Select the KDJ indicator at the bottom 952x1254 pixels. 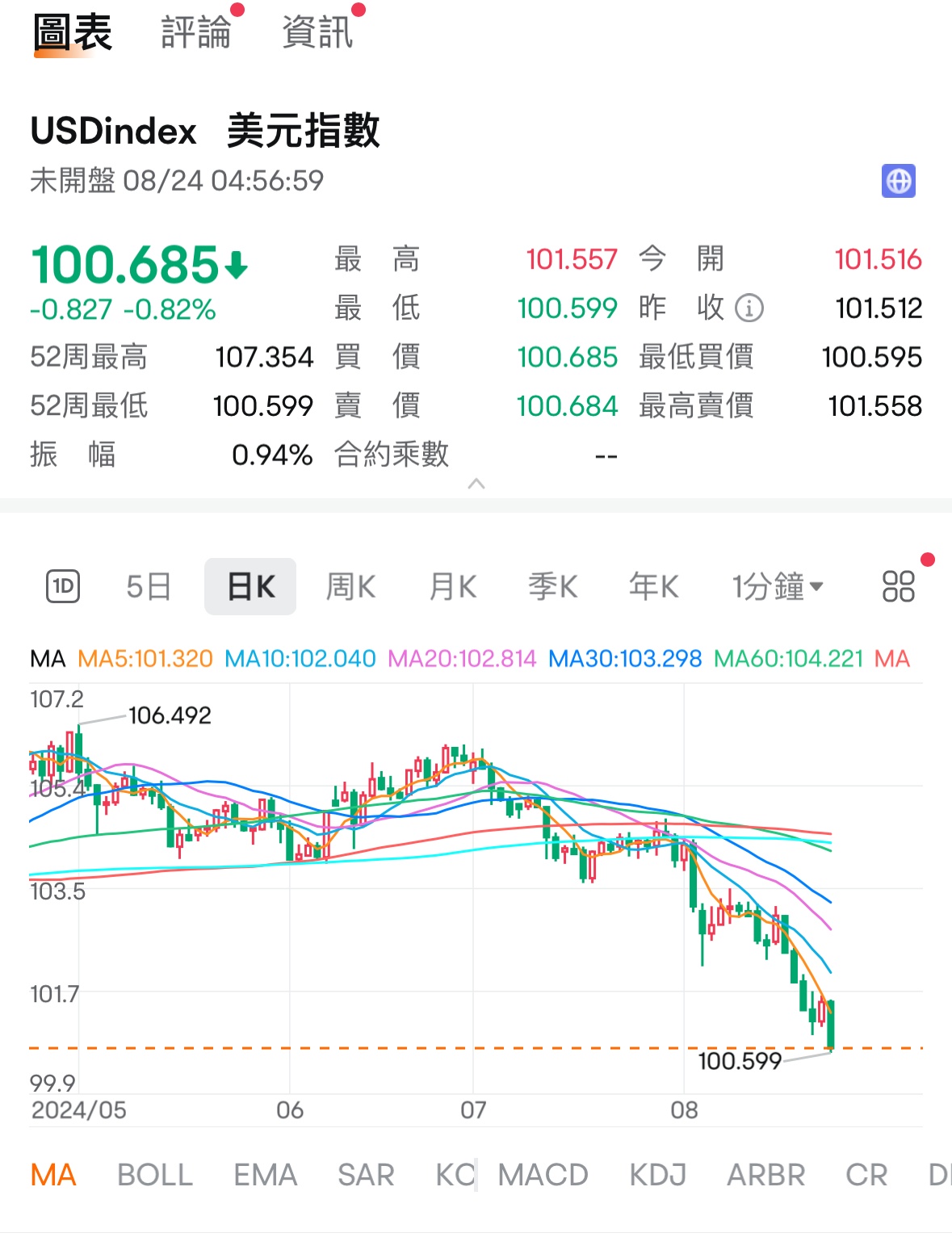pos(656,1175)
